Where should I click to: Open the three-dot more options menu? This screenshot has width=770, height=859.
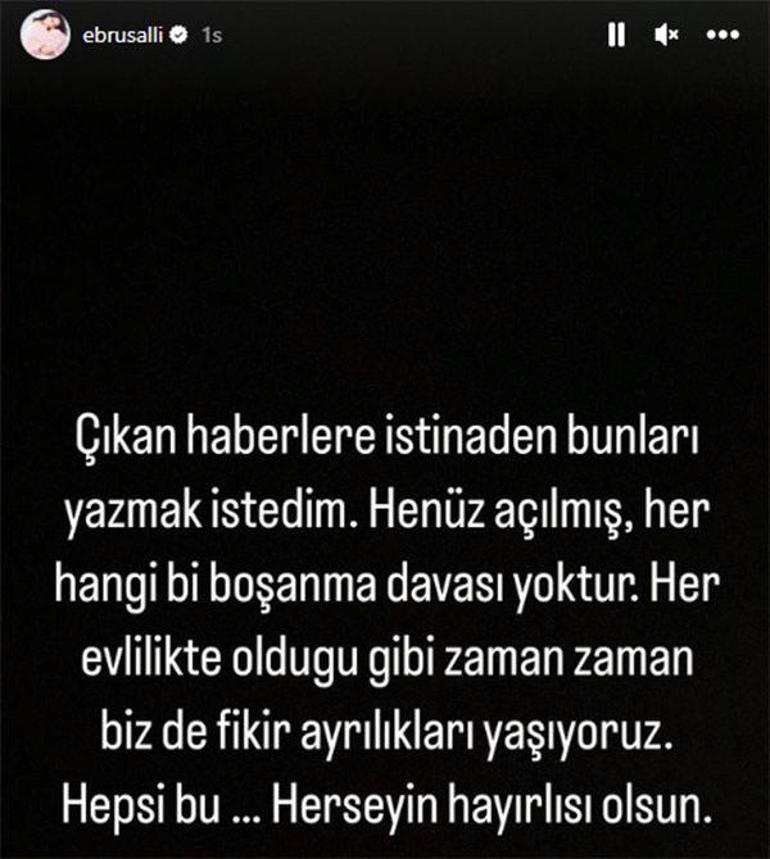[722, 35]
